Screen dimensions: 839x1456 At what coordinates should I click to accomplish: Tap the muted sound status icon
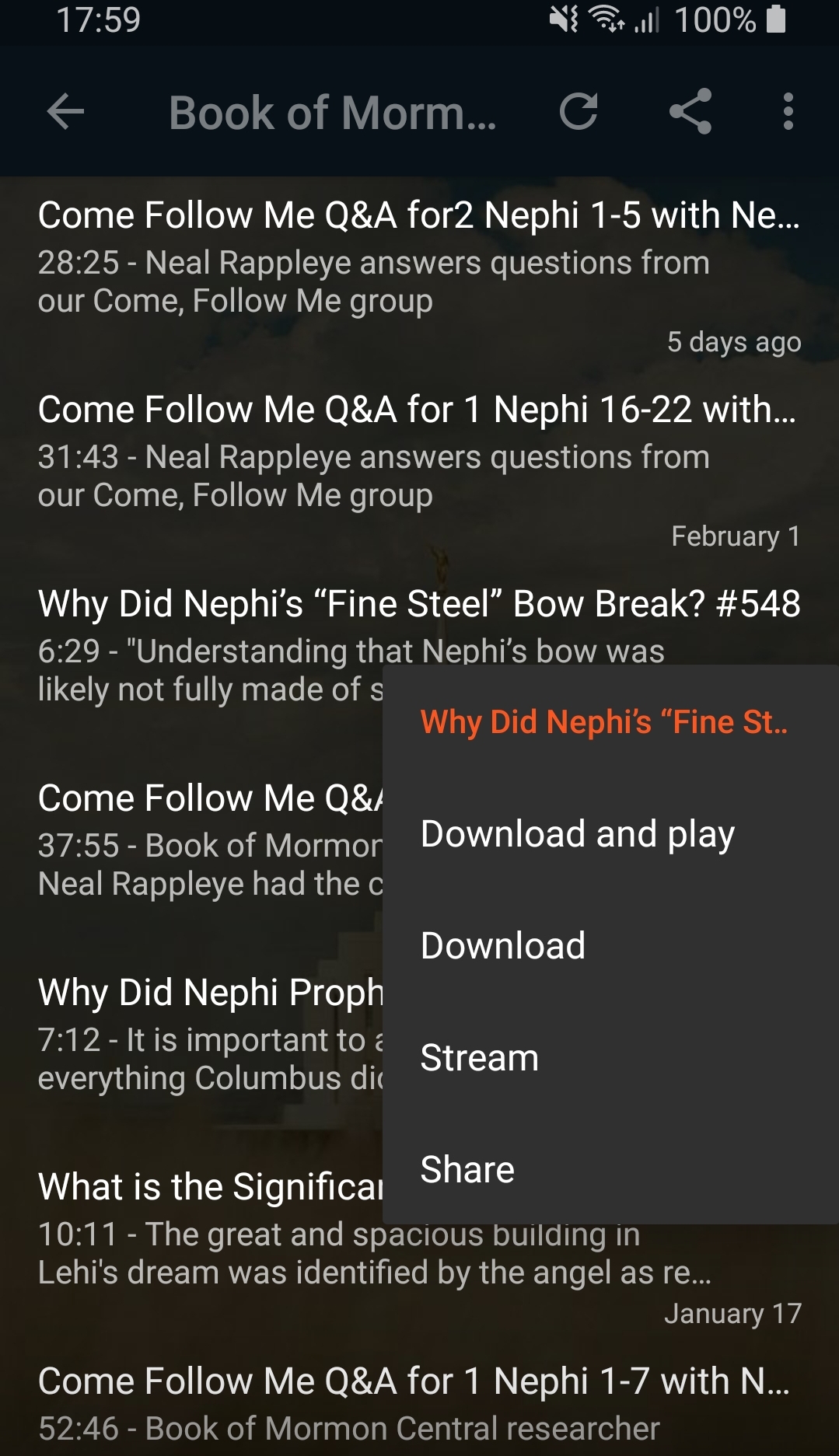563,21
